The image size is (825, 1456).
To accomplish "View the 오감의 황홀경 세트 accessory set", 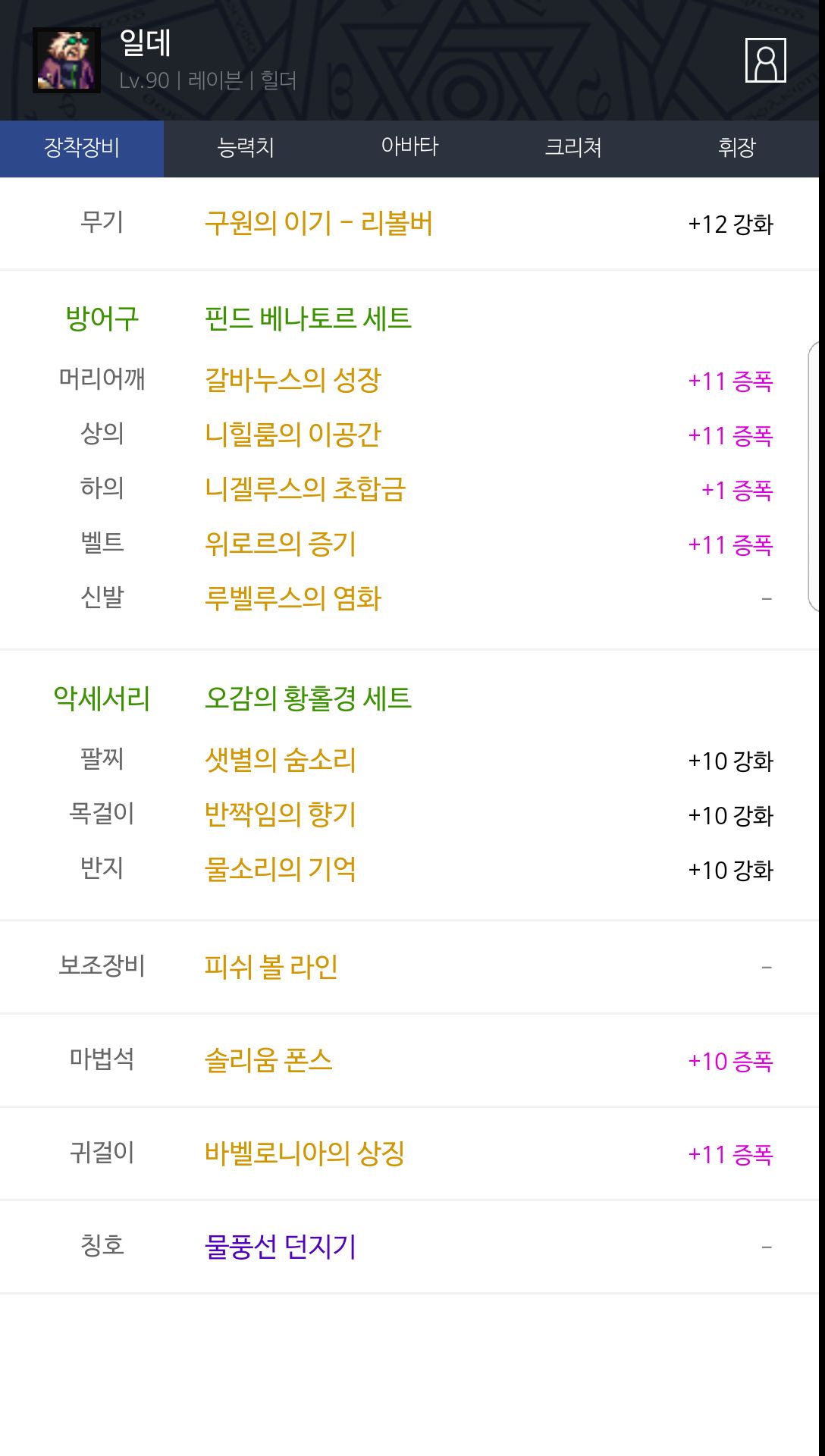I will [x=308, y=698].
